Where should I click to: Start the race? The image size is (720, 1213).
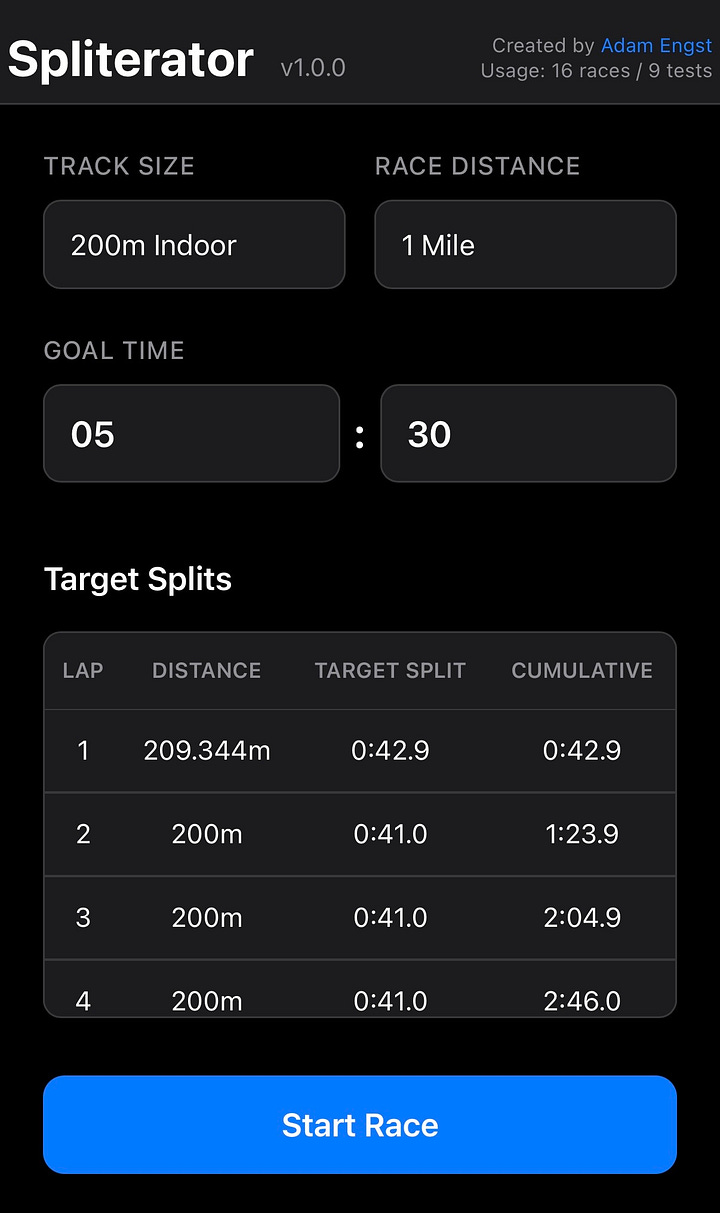[360, 1124]
